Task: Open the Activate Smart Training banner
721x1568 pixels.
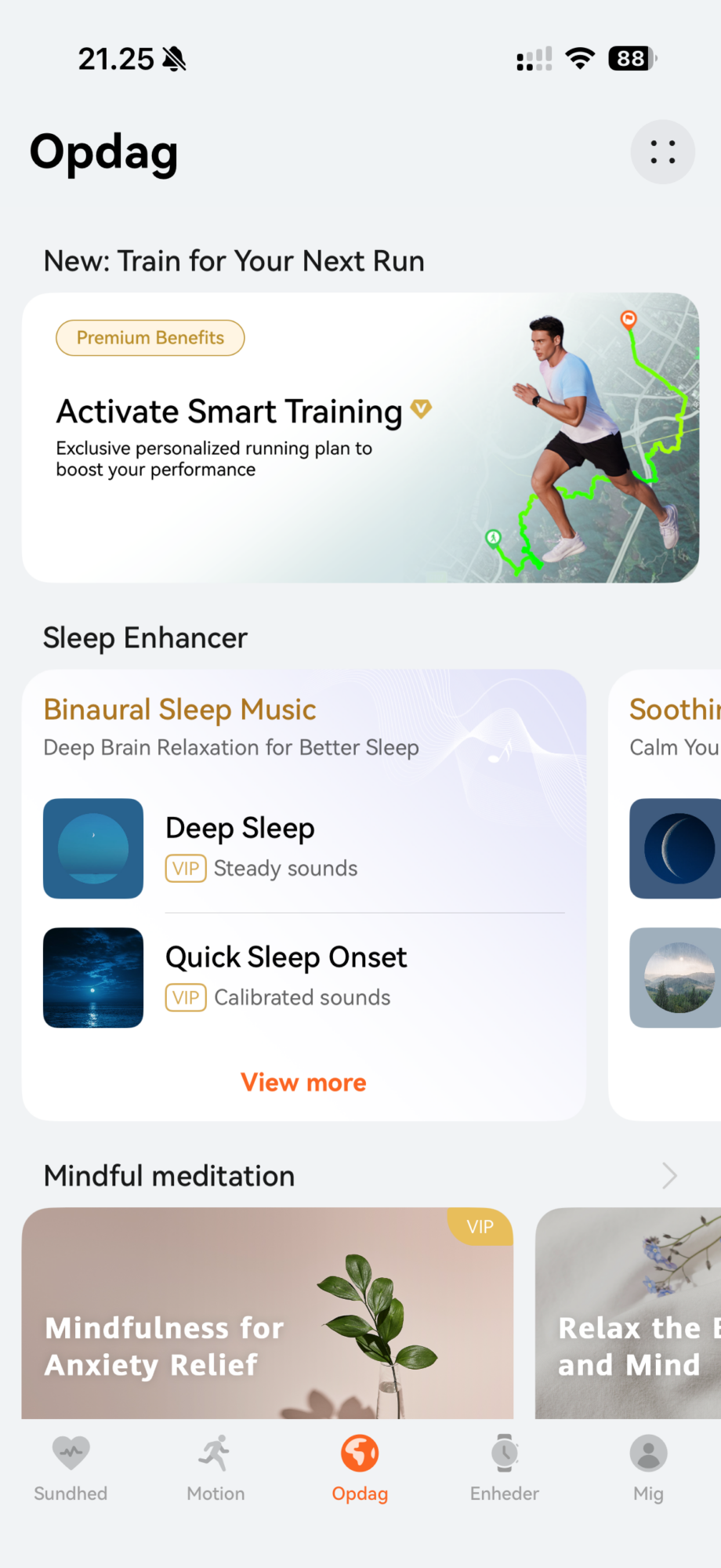Action: (360, 437)
